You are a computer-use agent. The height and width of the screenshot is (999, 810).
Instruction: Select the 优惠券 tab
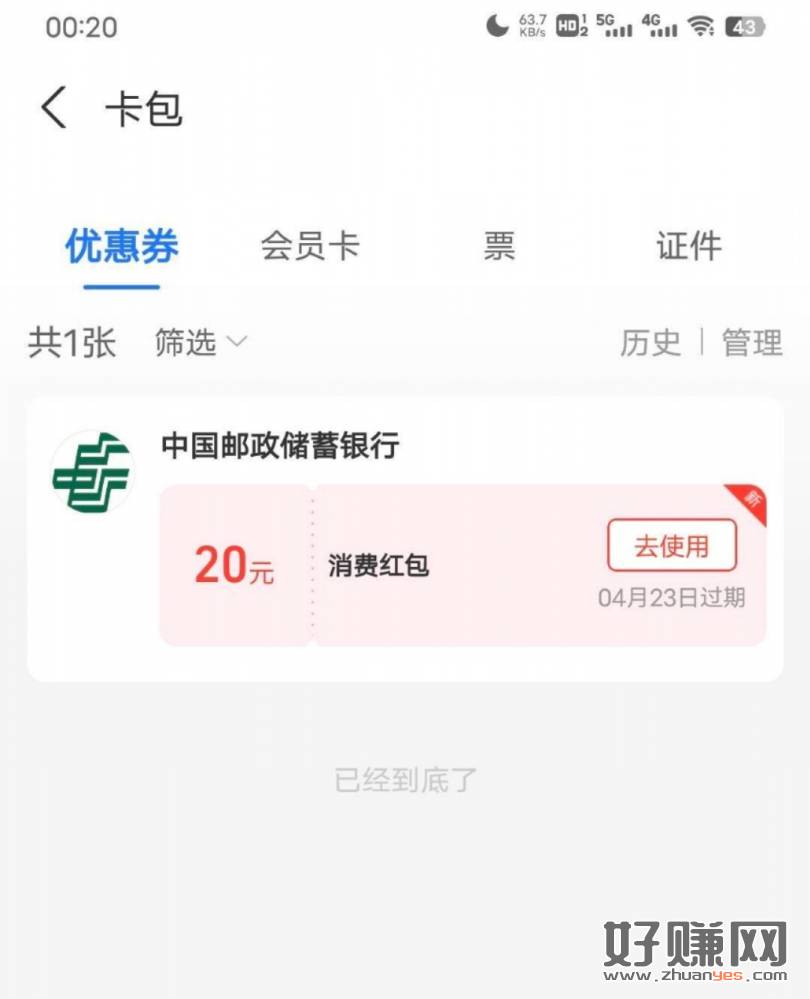click(x=122, y=246)
